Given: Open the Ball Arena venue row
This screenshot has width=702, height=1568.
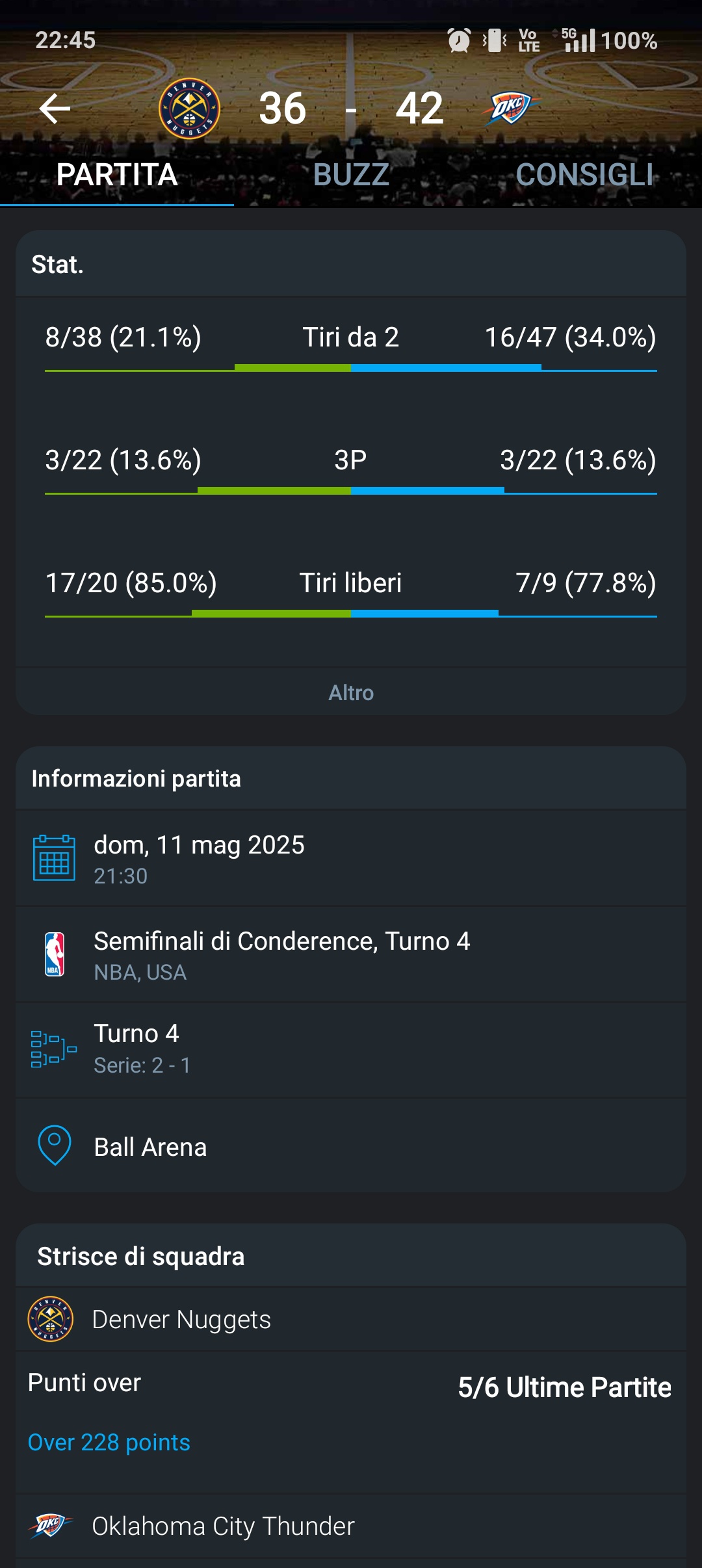Looking at the screenshot, I should [351, 1146].
